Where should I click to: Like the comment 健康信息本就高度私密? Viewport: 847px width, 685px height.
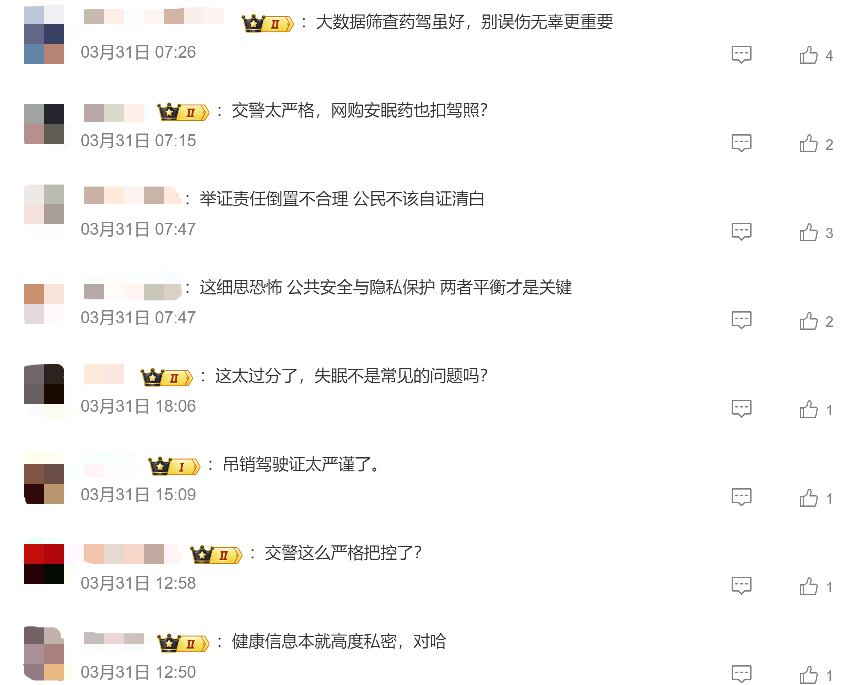coord(809,675)
